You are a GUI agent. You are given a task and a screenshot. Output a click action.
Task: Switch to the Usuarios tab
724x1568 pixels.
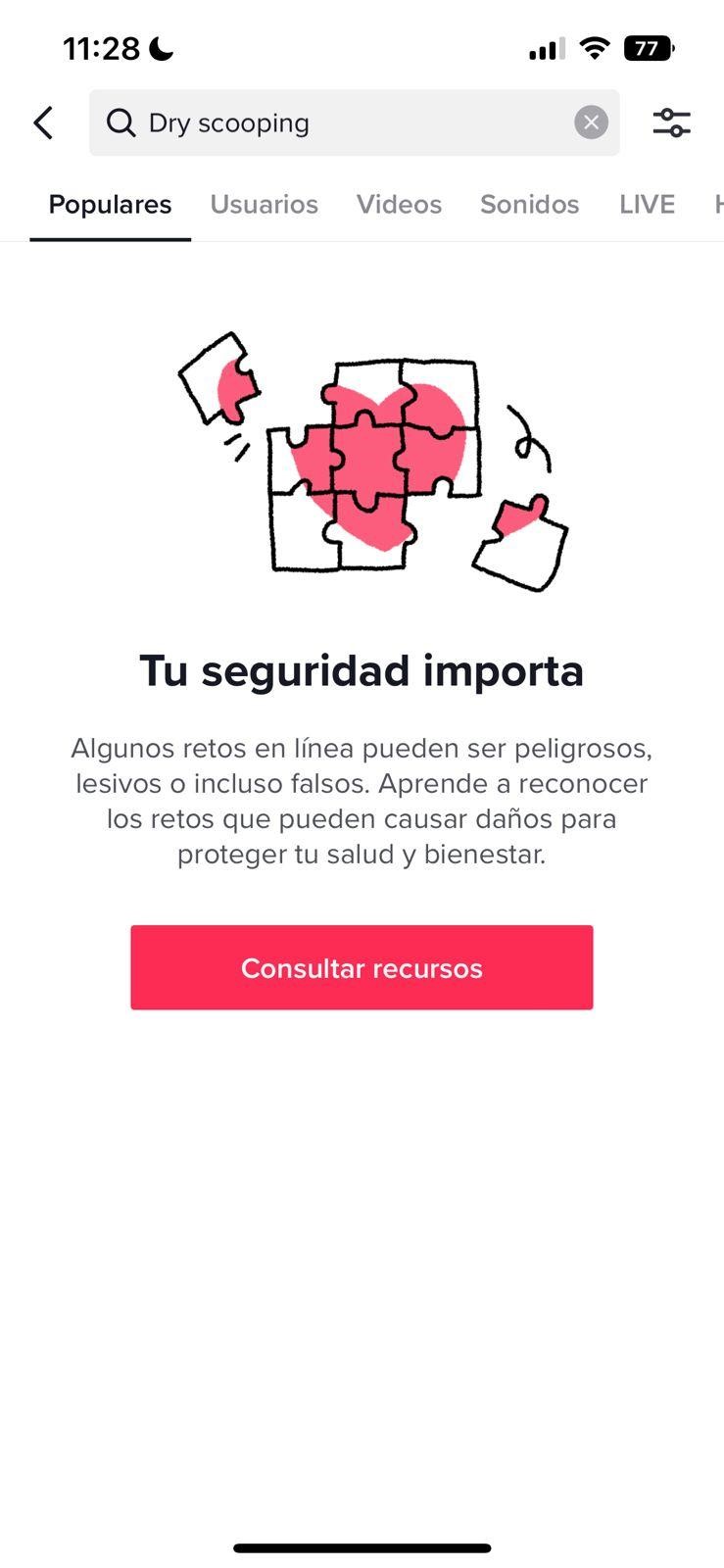(265, 205)
